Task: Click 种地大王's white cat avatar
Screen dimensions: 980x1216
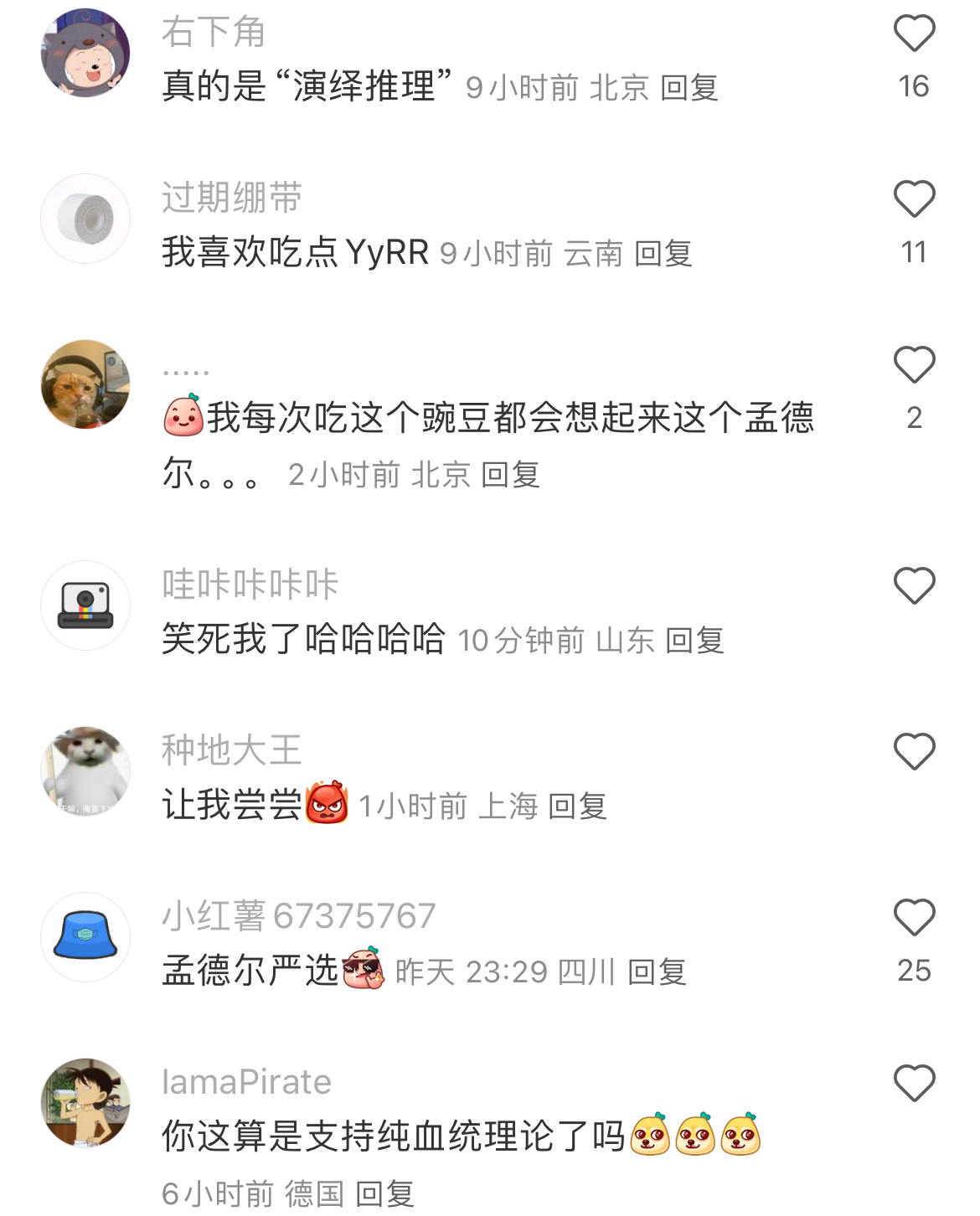Action: click(x=84, y=770)
